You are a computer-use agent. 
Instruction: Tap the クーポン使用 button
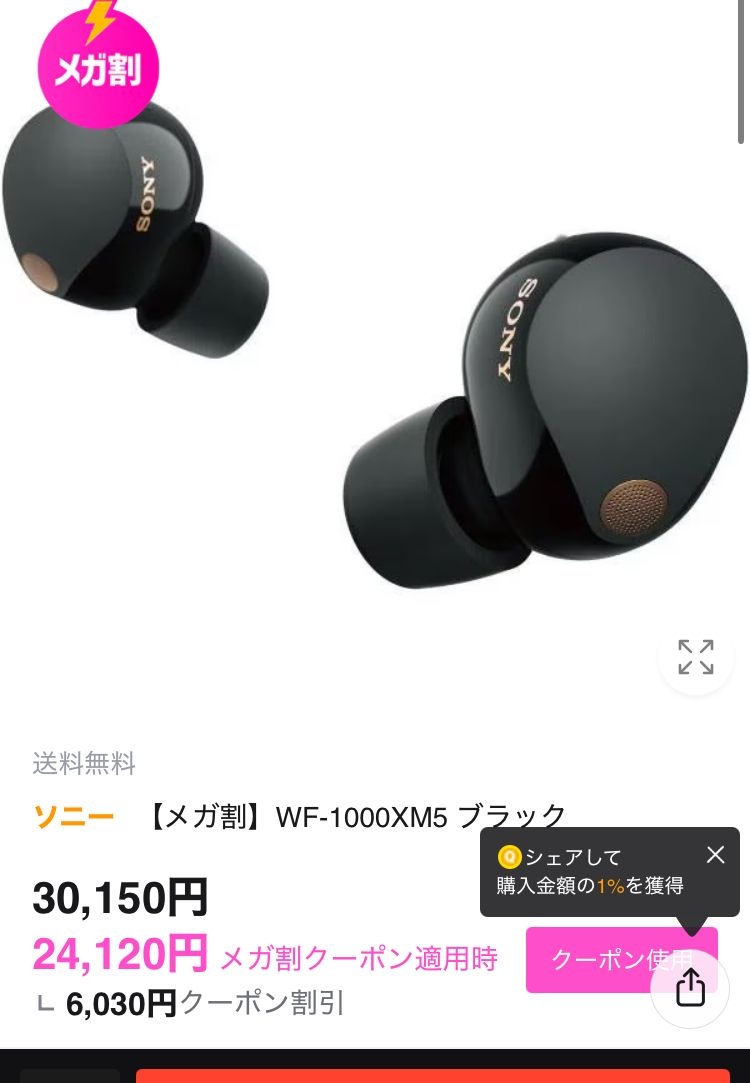(590, 960)
